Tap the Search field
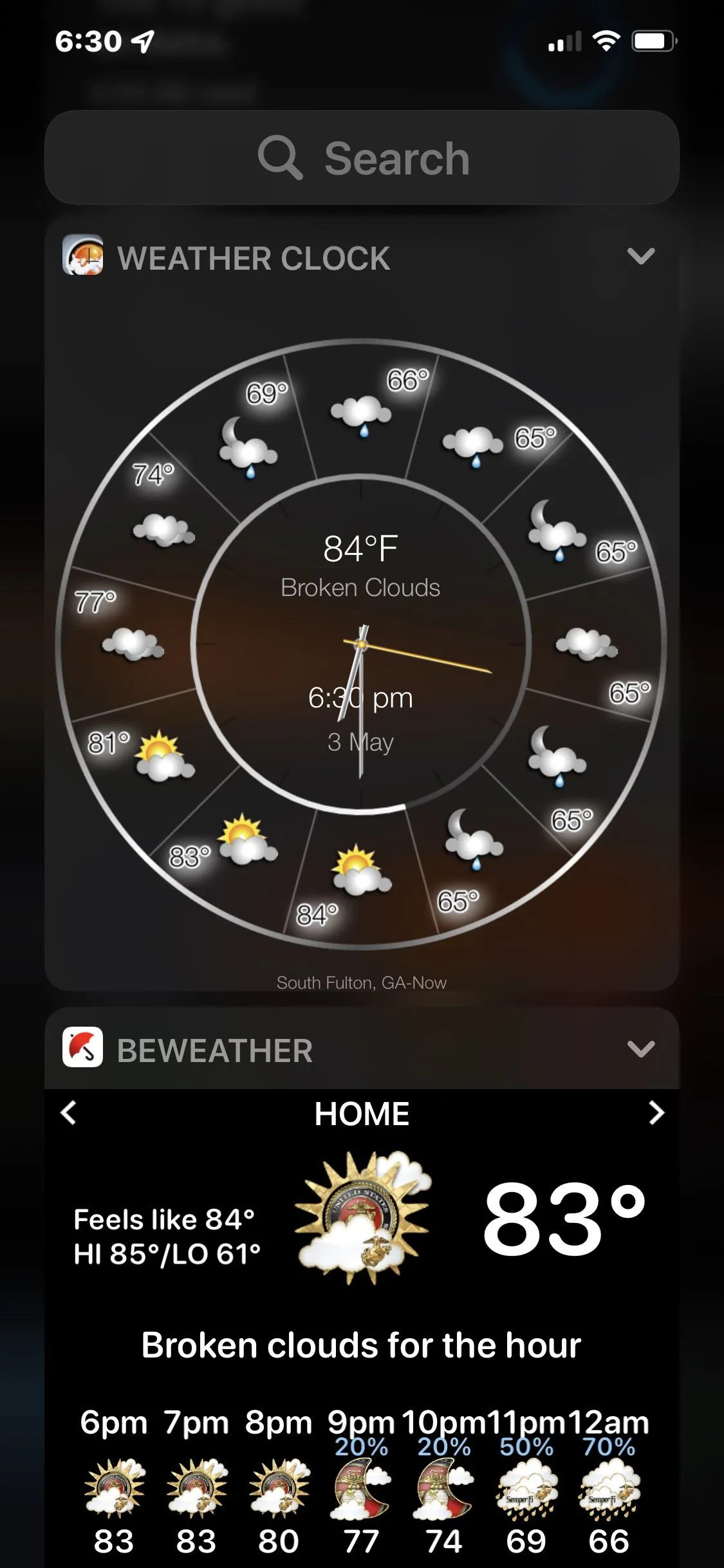This screenshot has height=1568, width=724. click(x=362, y=158)
